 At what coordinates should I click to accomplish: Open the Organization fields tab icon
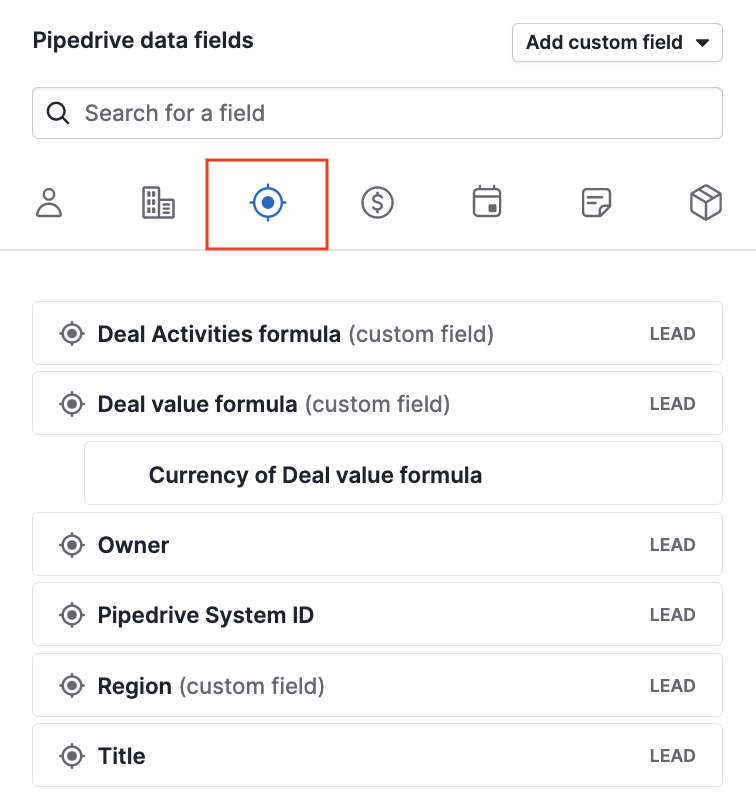tap(158, 202)
